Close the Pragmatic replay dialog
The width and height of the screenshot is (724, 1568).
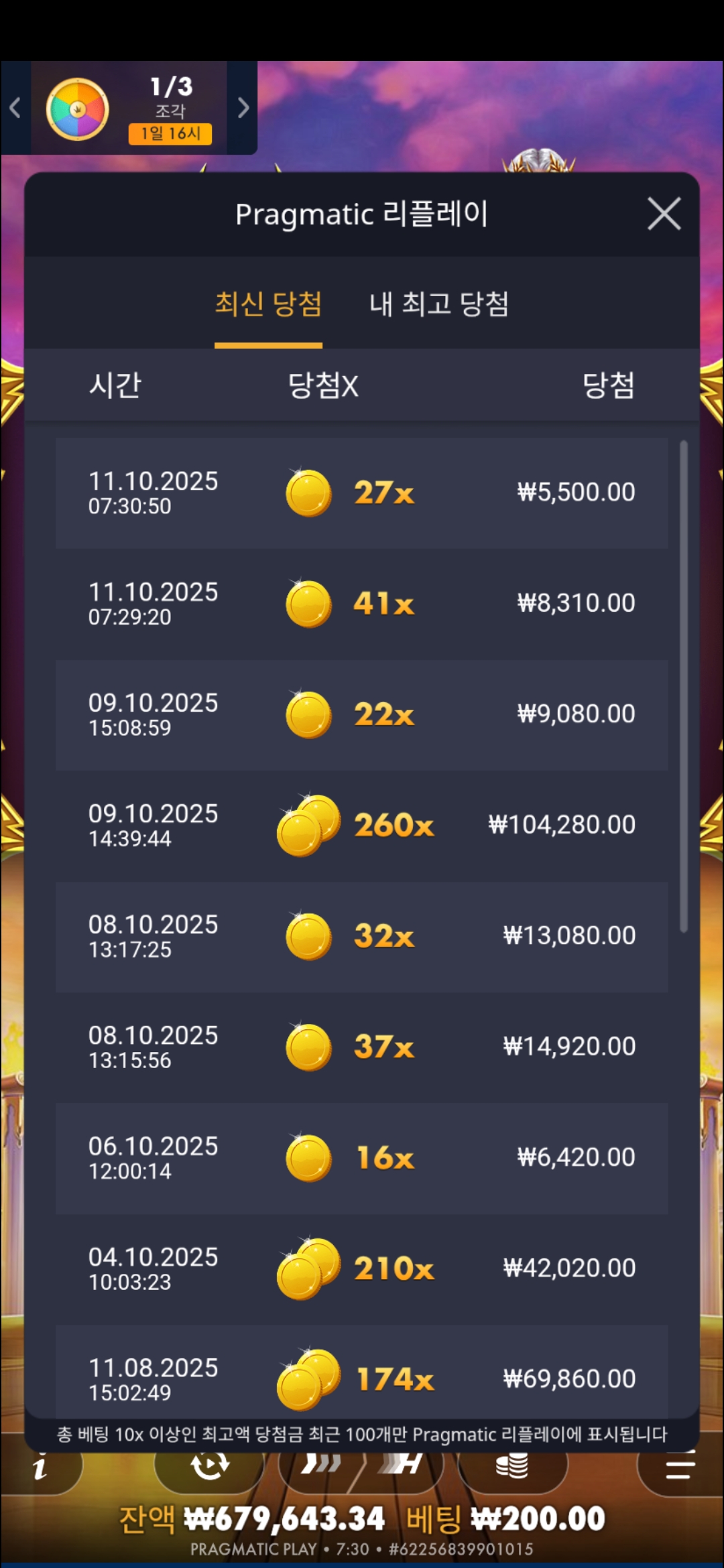[664, 214]
